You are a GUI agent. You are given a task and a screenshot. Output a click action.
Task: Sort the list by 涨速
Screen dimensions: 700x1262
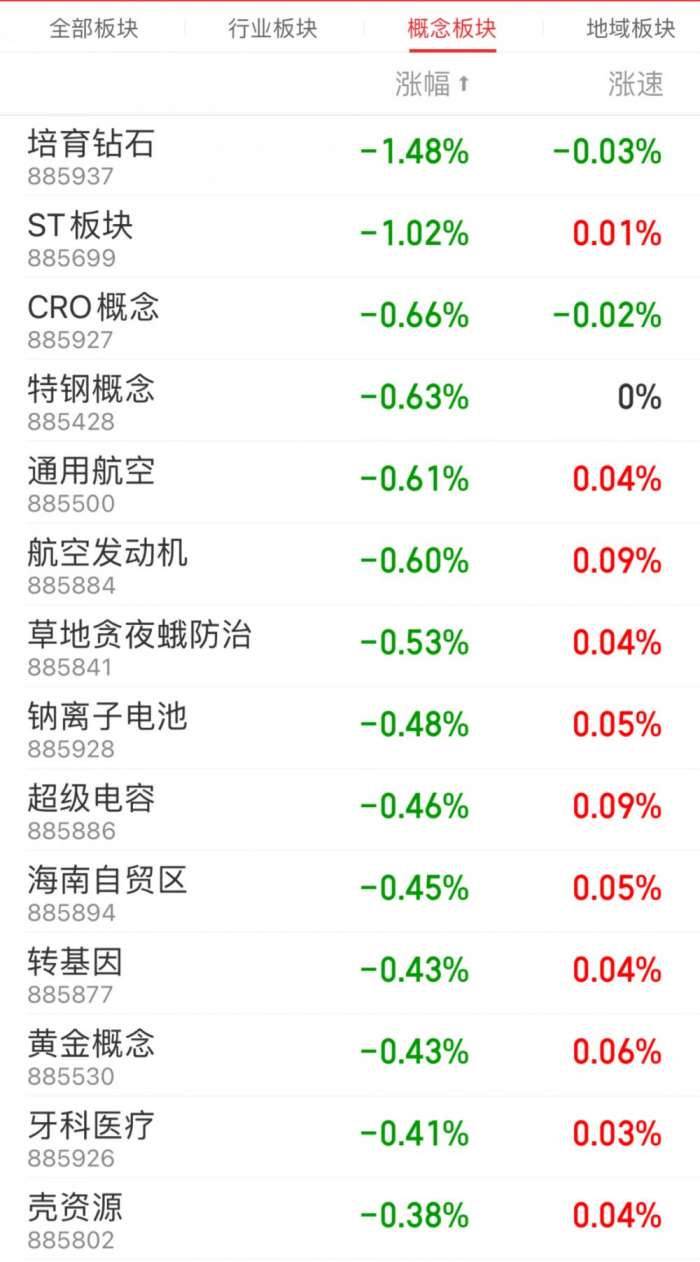coord(635,85)
